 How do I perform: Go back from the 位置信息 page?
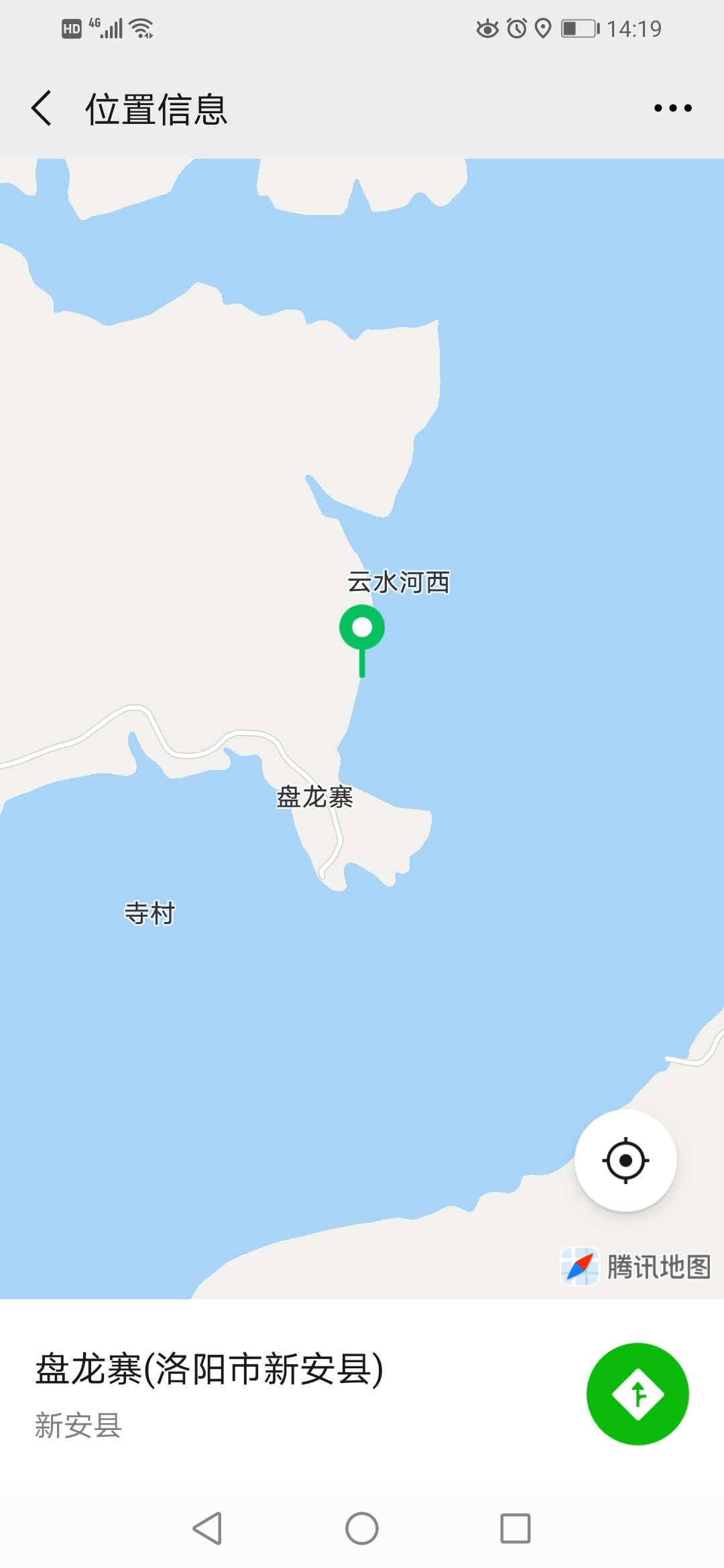42,109
